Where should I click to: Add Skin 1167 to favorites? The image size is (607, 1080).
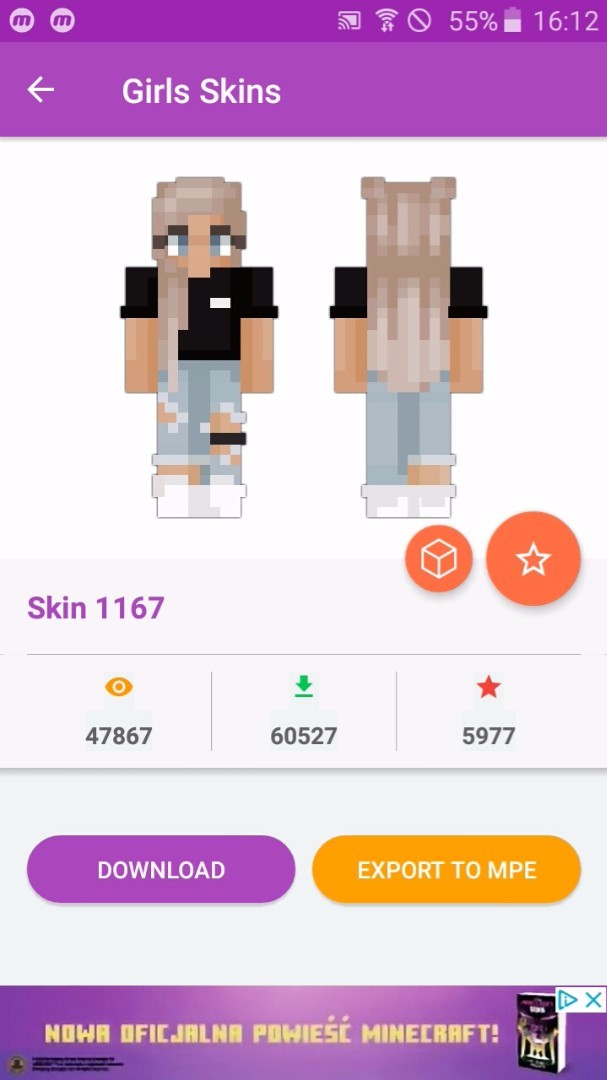click(533, 560)
